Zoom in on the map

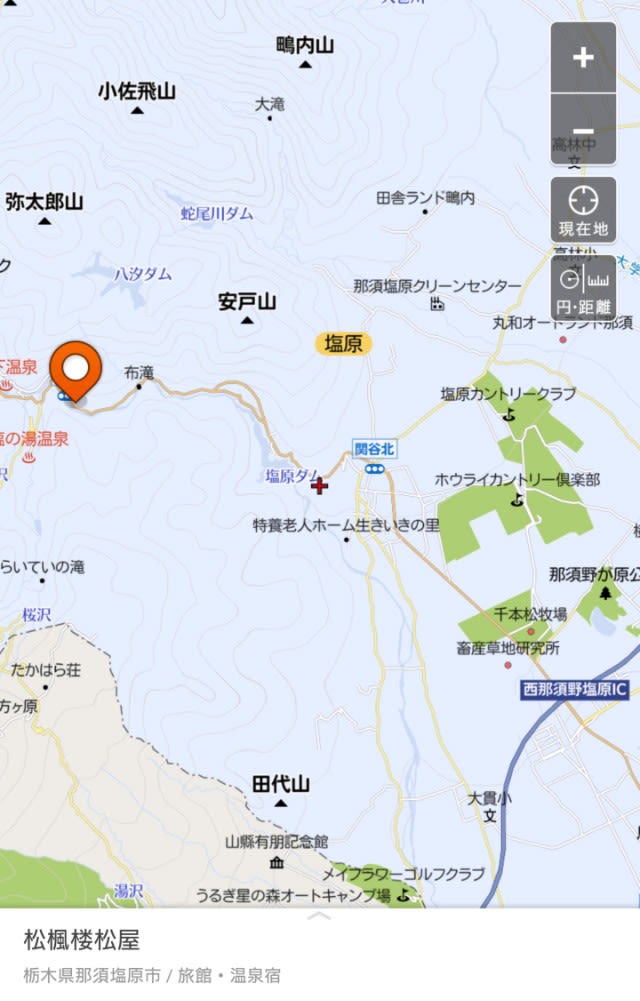(x=583, y=57)
